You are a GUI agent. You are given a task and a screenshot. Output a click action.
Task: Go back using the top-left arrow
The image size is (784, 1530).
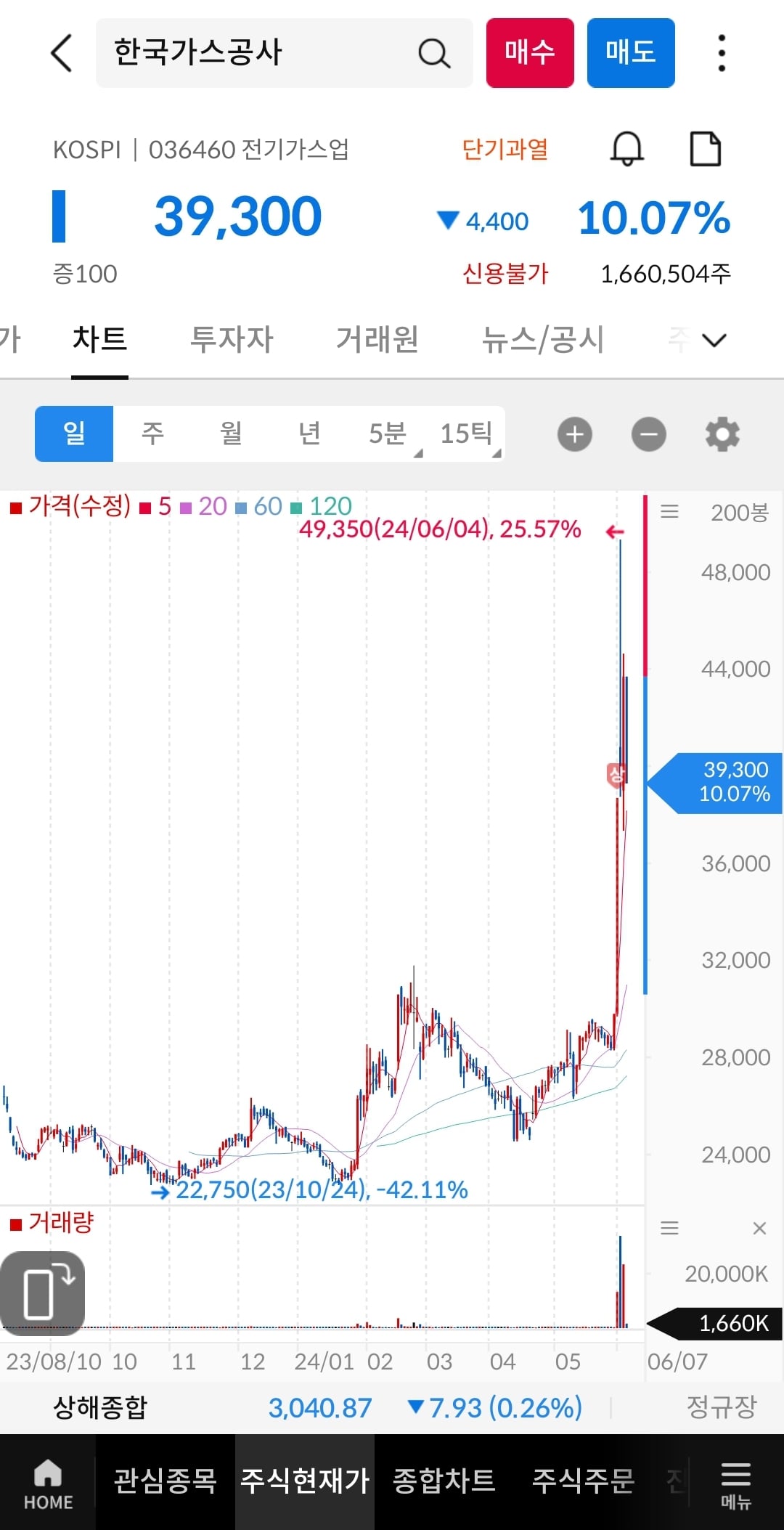coord(62,53)
